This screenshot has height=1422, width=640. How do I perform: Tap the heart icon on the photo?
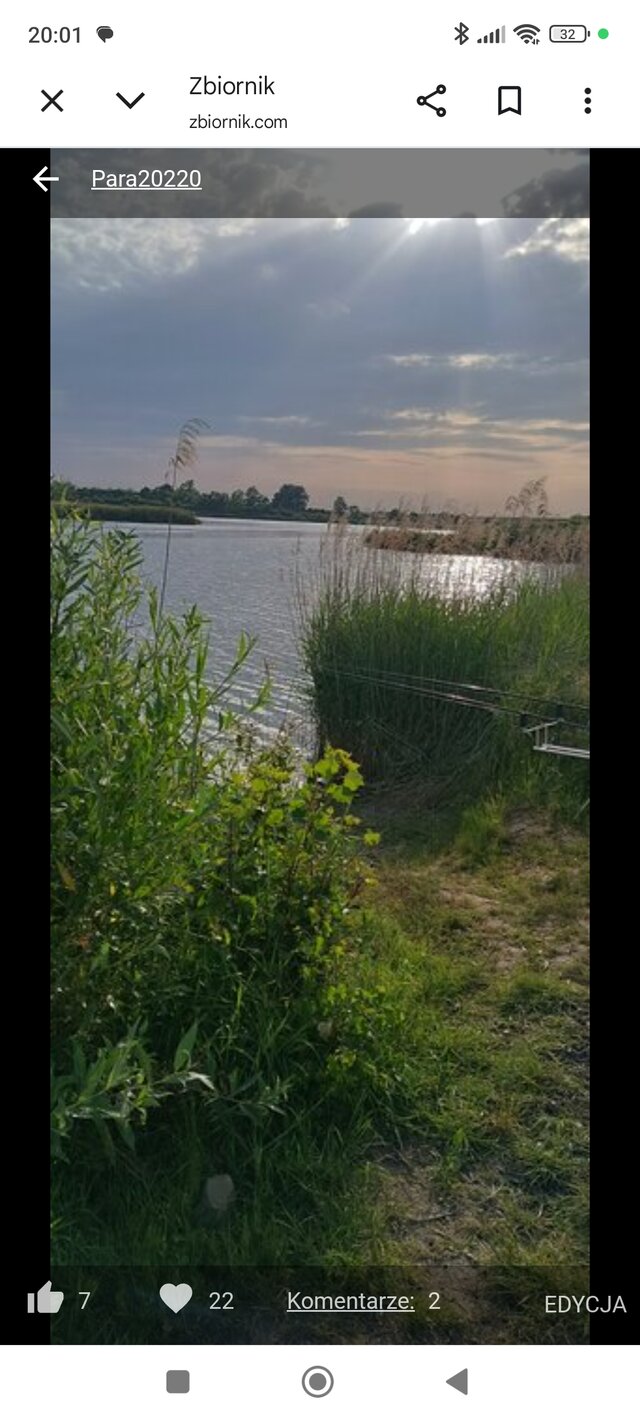click(176, 1299)
